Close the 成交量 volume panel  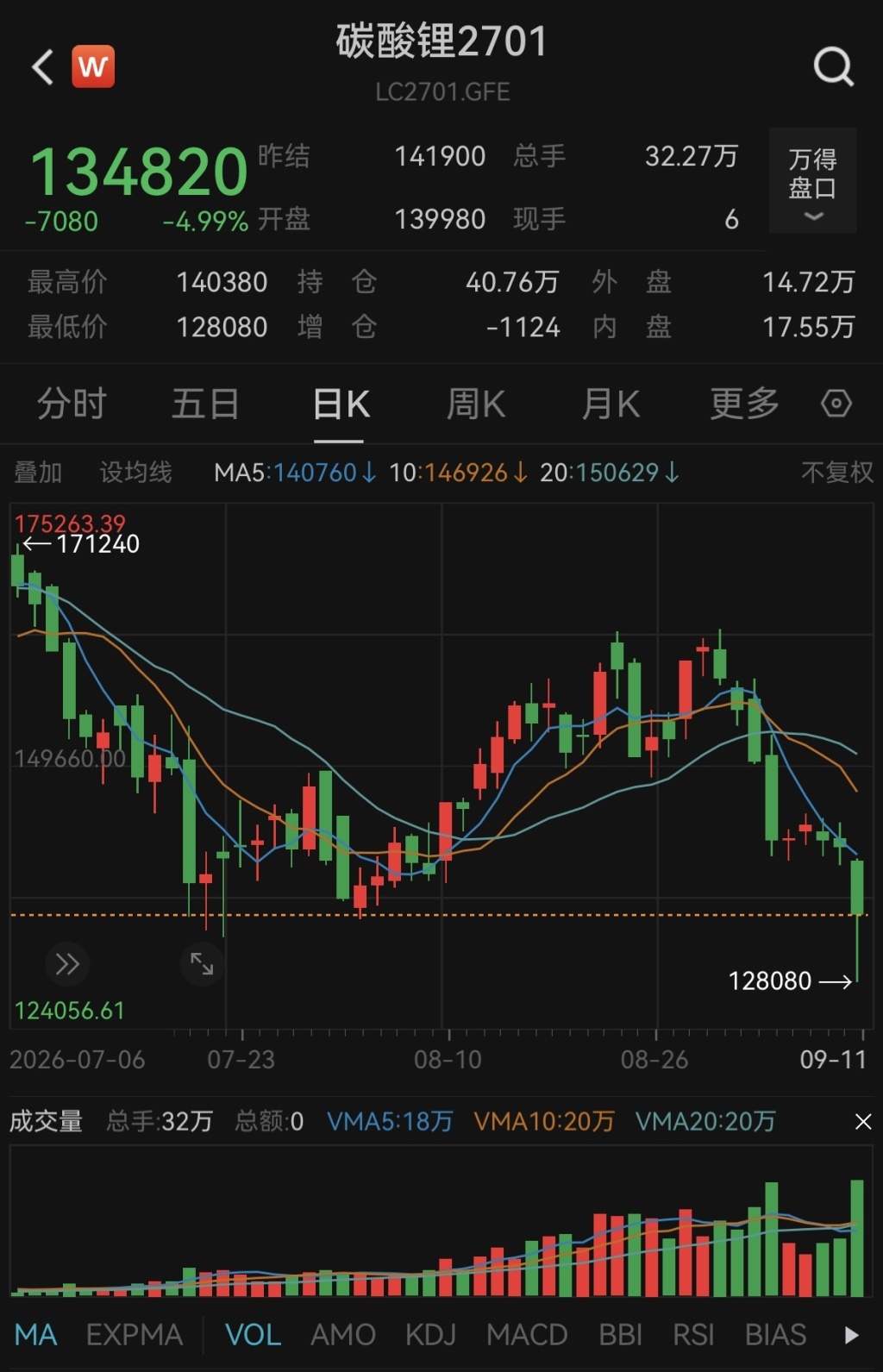click(863, 1122)
